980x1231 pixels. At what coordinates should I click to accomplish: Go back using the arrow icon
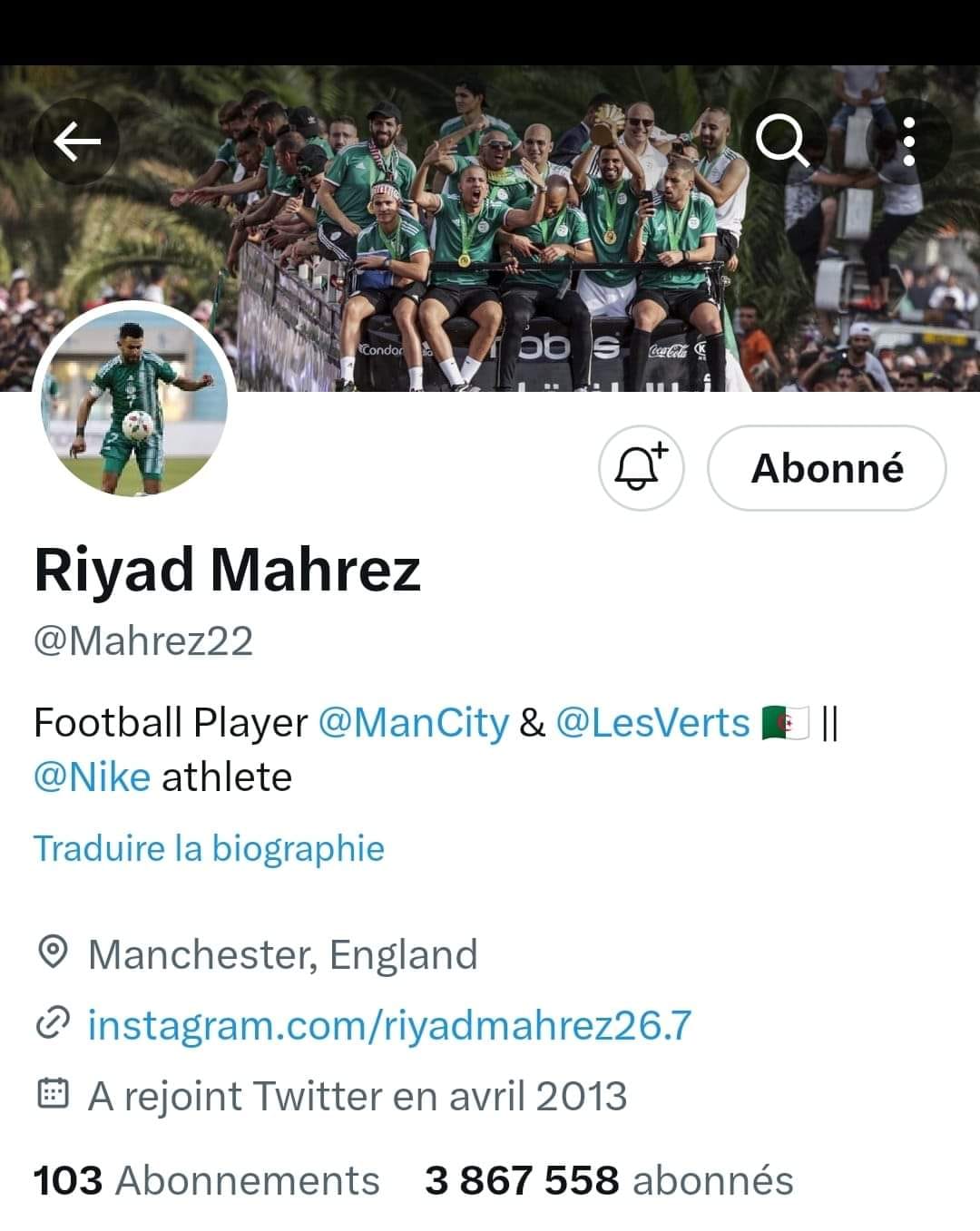[x=76, y=141]
